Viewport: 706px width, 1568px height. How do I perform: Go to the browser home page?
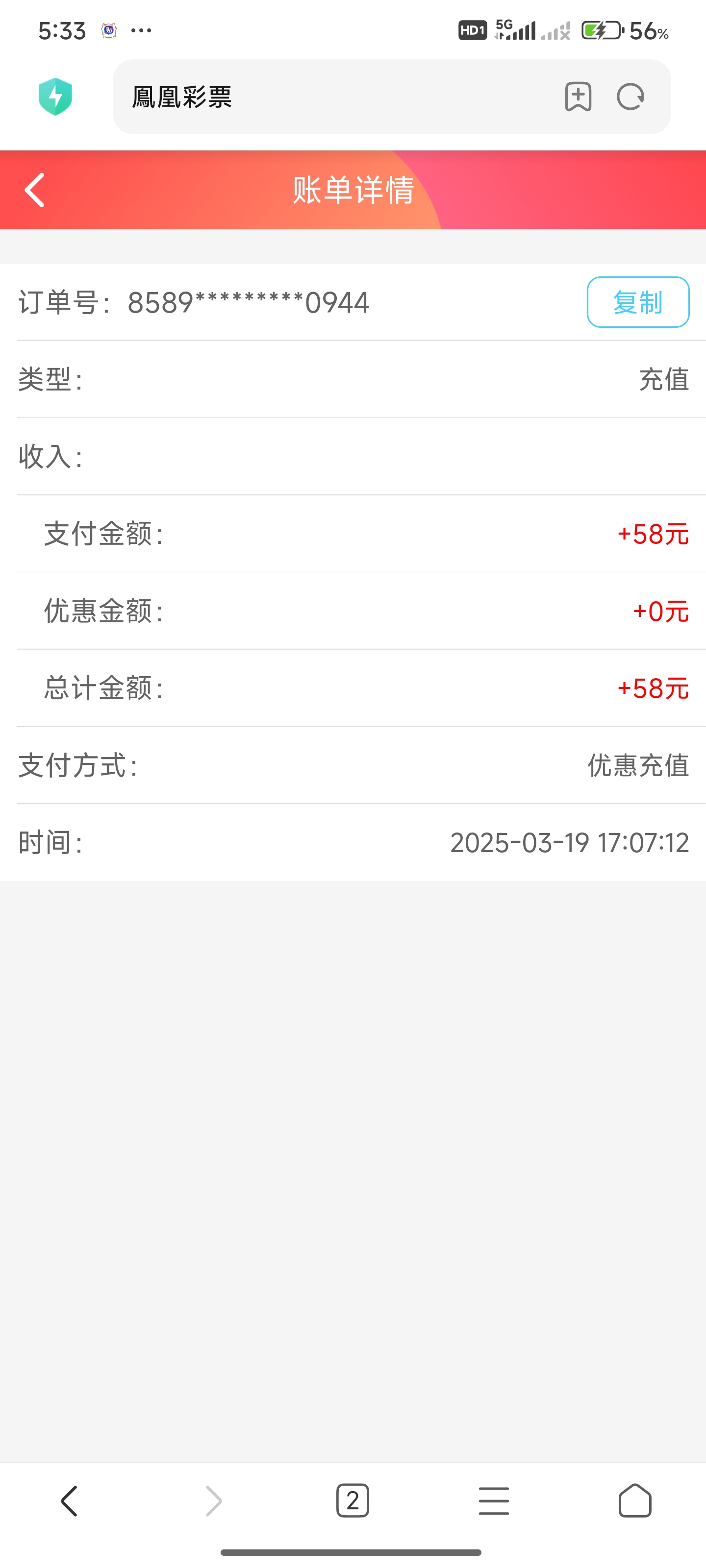point(635,1501)
